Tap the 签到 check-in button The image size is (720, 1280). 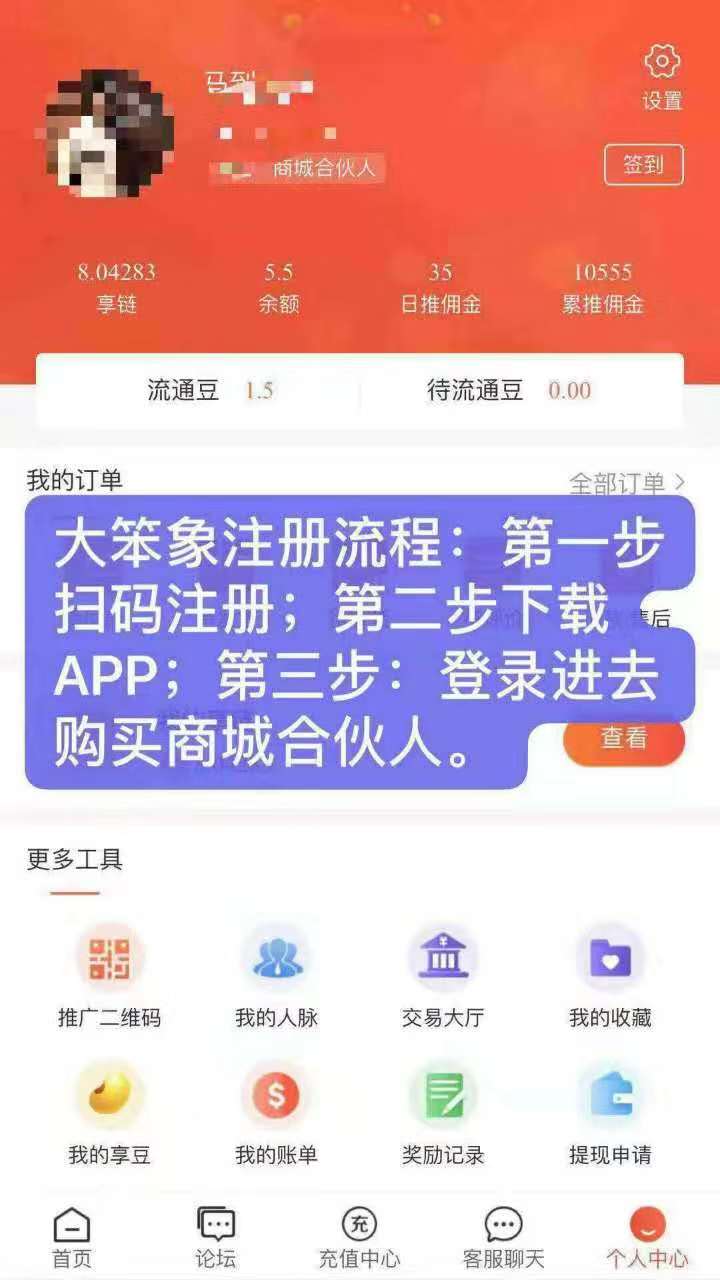tap(643, 165)
